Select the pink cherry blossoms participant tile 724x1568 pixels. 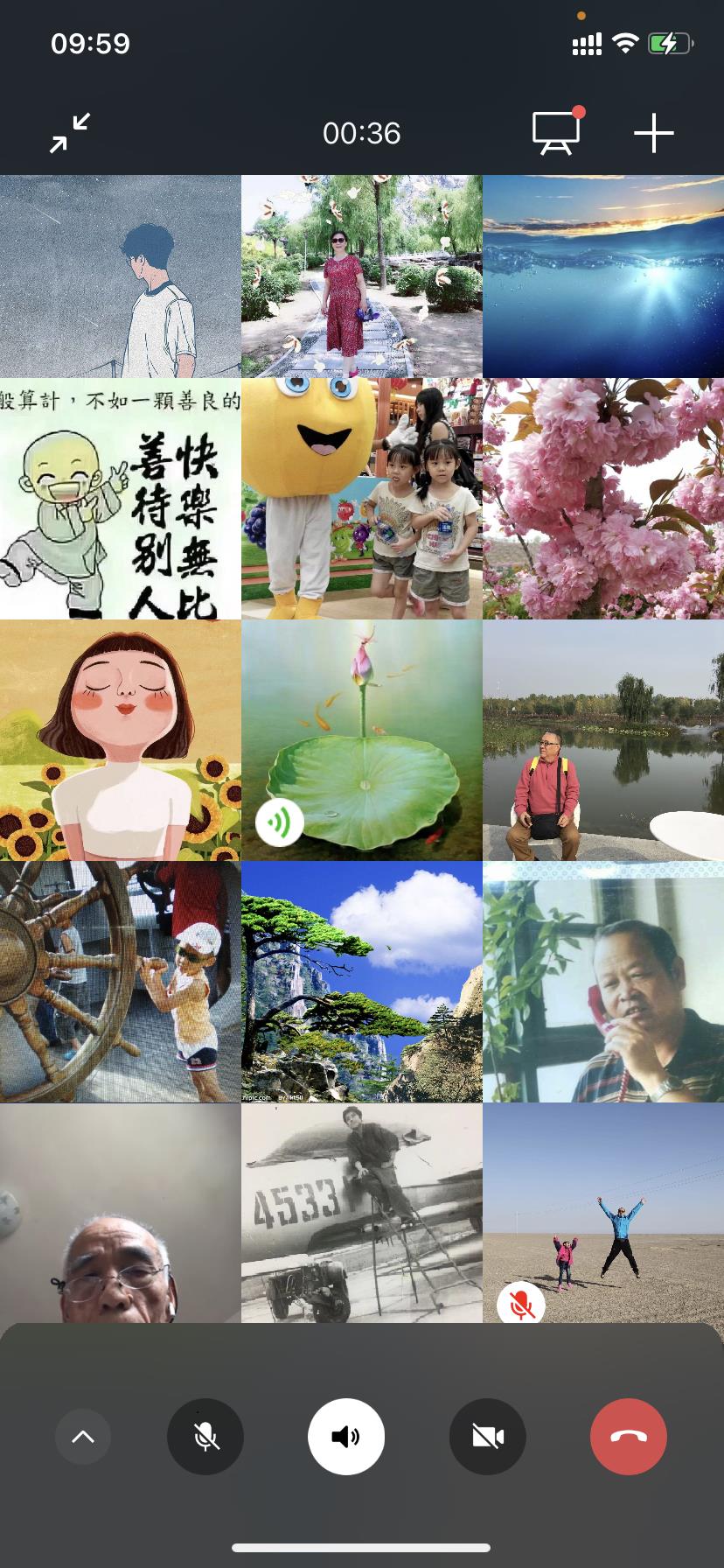[x=603, y=499]
